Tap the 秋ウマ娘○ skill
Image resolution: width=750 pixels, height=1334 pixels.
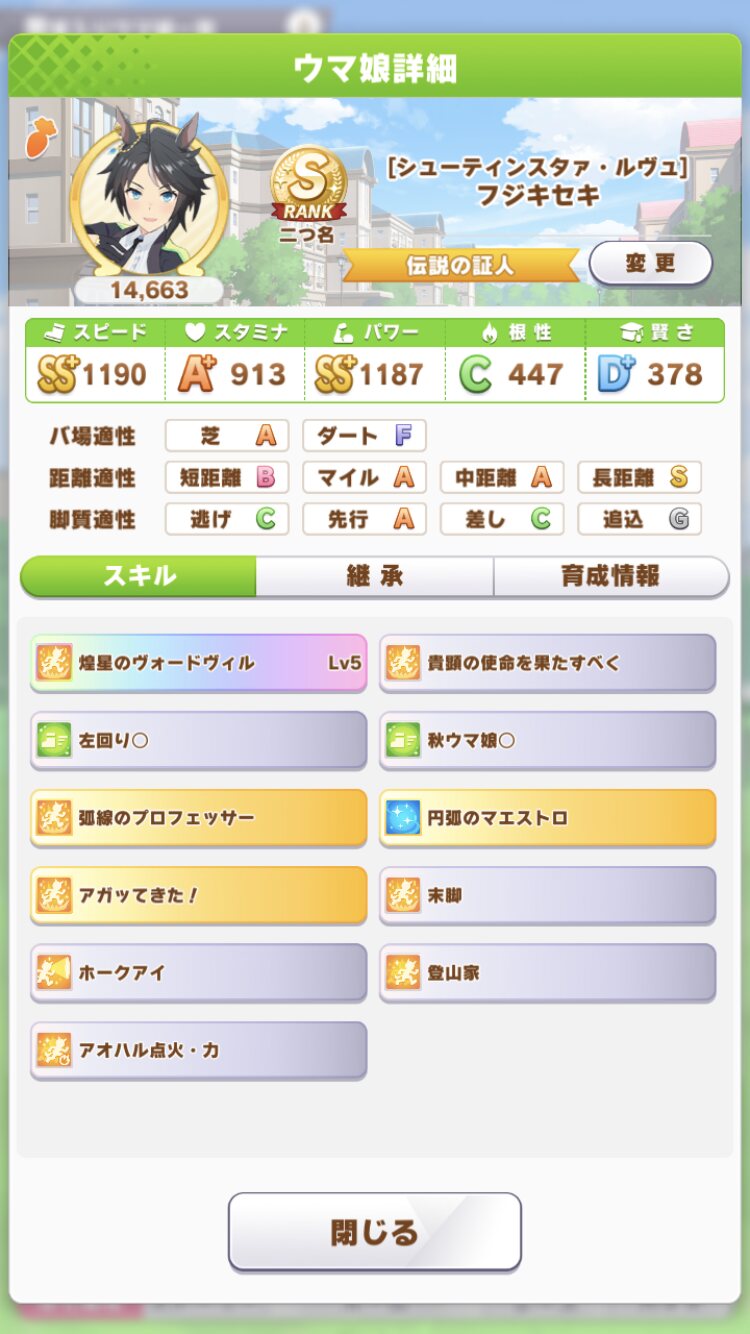point(547,741)
